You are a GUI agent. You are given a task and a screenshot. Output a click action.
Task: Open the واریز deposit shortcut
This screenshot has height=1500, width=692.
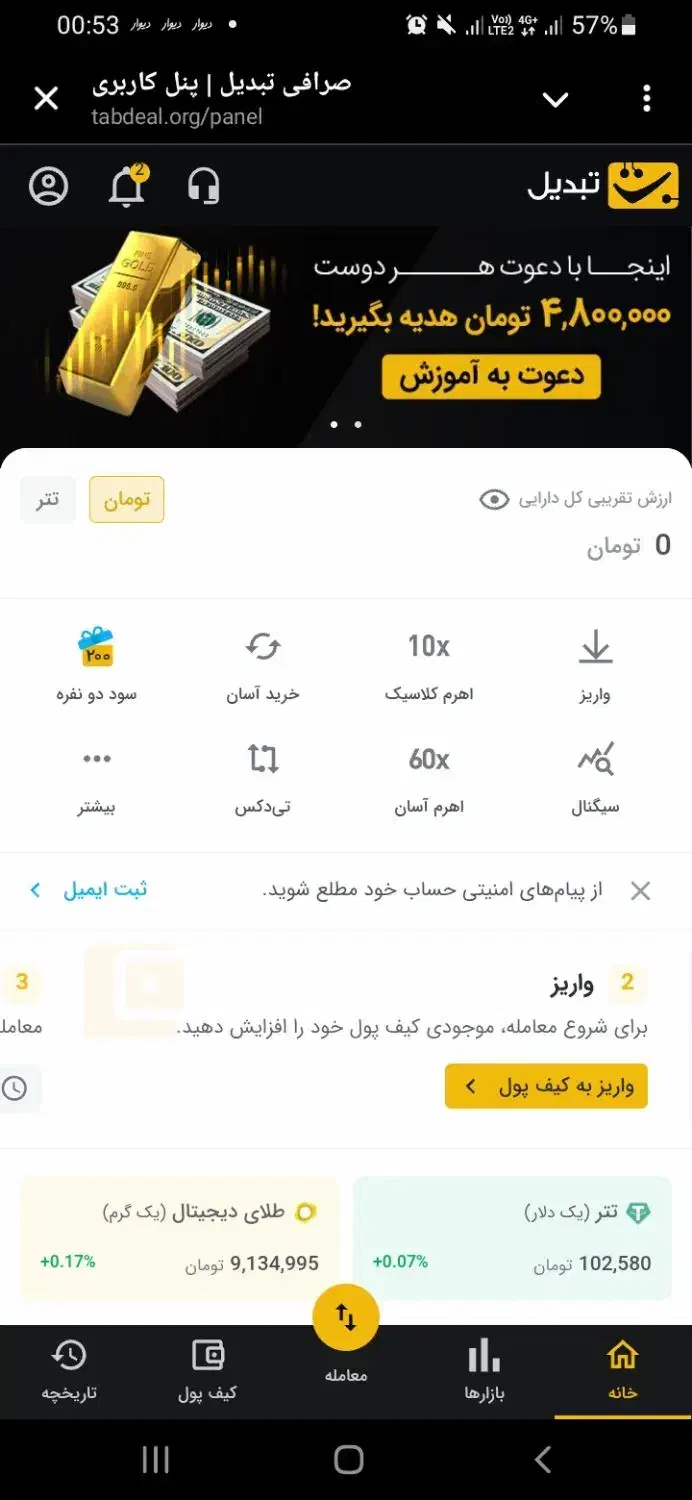[x=595, y=664]
